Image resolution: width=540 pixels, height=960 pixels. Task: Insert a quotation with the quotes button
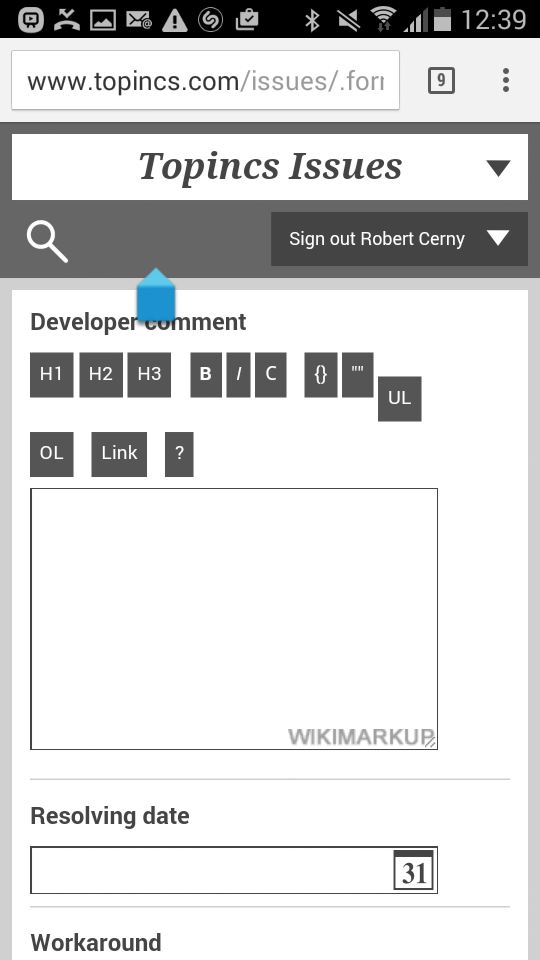click(x=358, y=375)
